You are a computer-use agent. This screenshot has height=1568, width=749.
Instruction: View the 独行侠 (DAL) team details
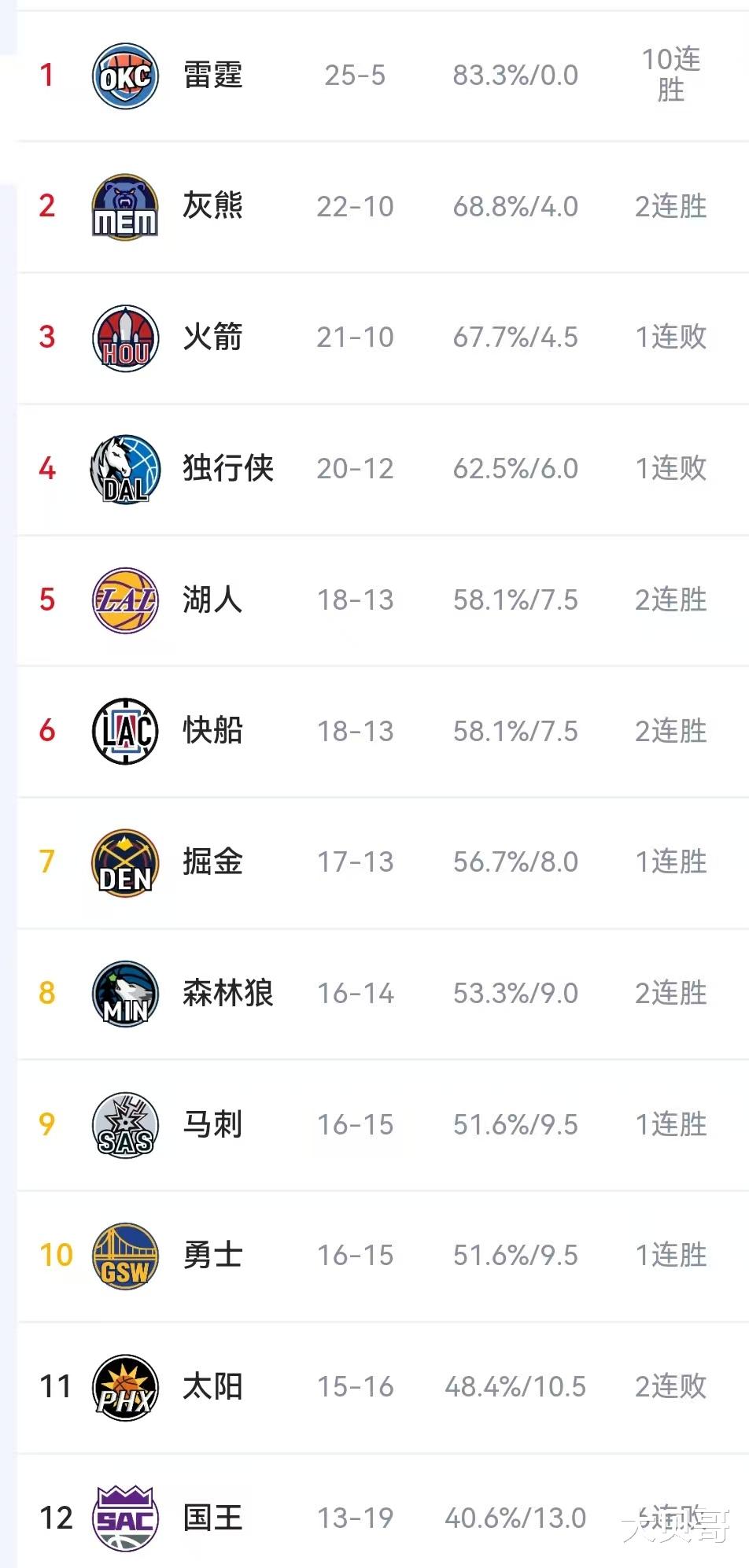[x=382, y=470]
